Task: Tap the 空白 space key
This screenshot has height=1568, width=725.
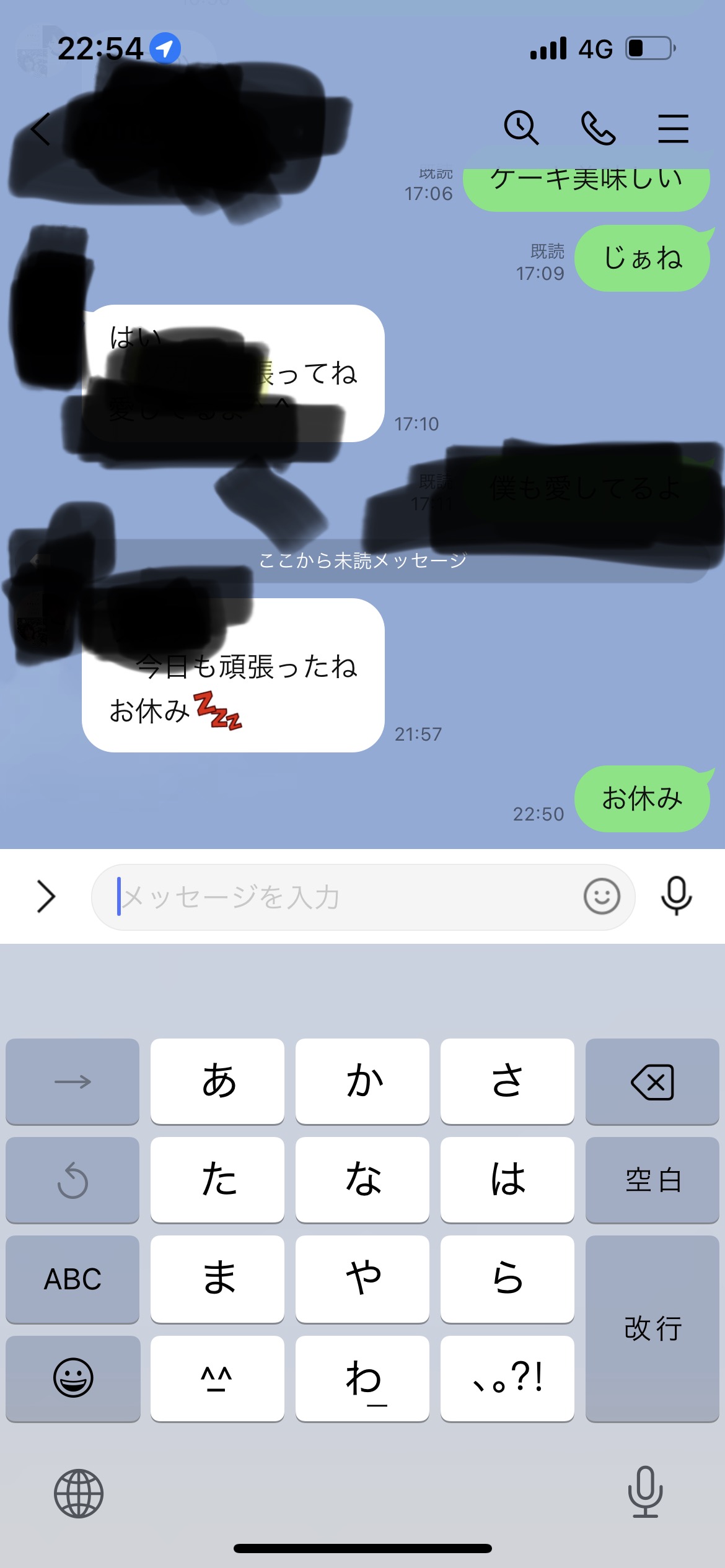Action: click(652, 1180)
